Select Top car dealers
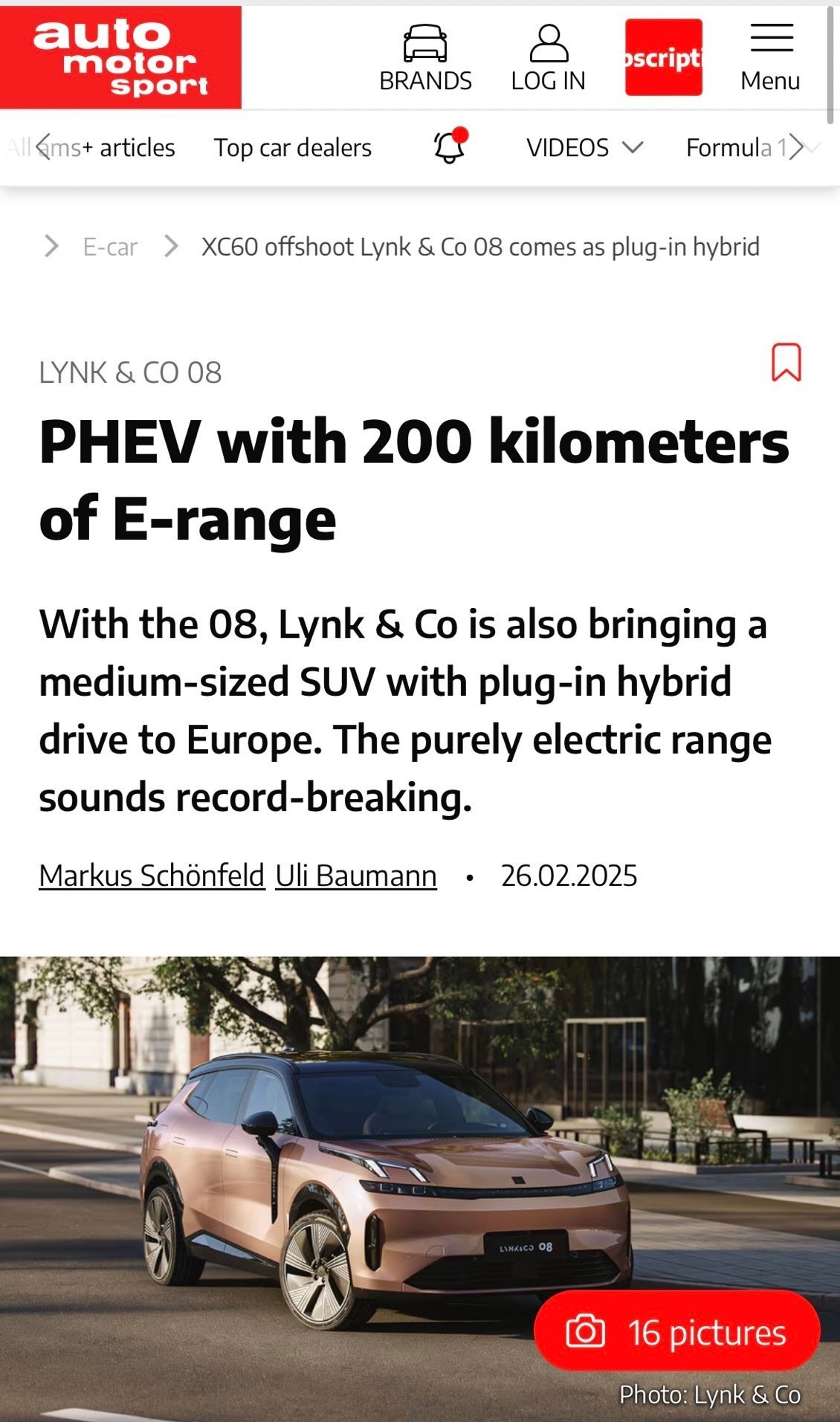 coord(293,148)
